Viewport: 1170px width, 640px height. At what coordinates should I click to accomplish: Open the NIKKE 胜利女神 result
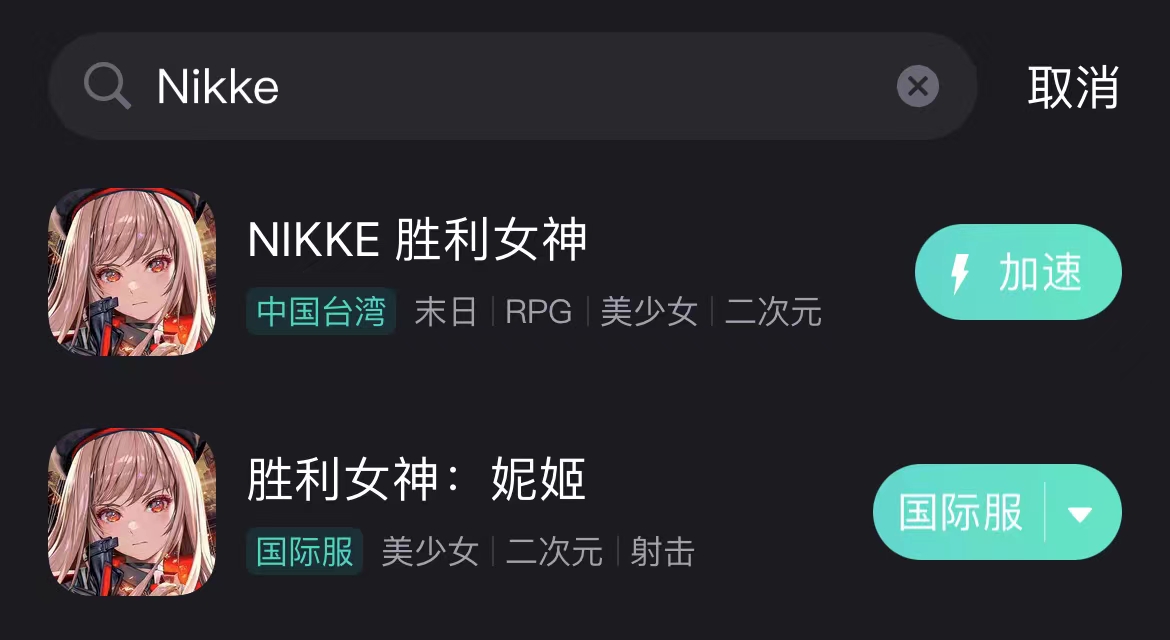tap(417, 240)
